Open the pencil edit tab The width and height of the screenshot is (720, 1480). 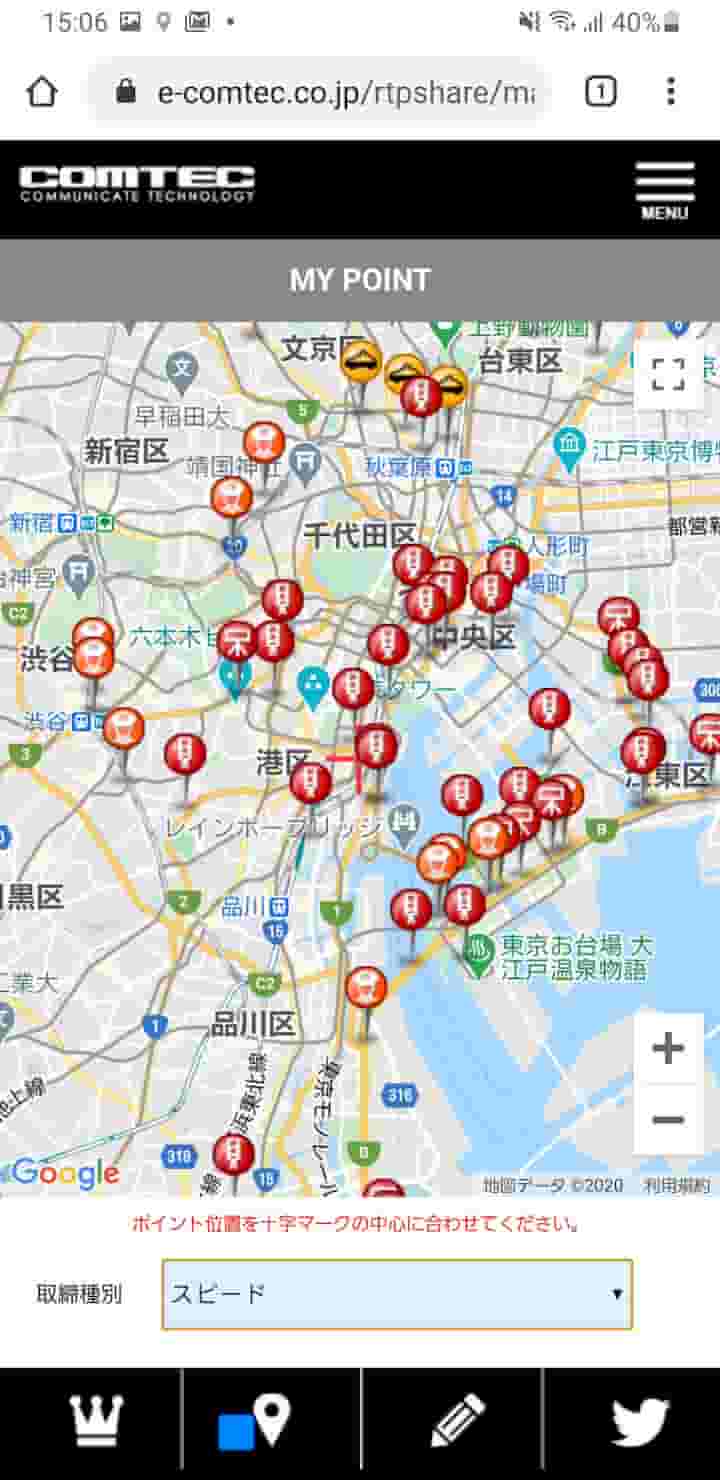453,1420
